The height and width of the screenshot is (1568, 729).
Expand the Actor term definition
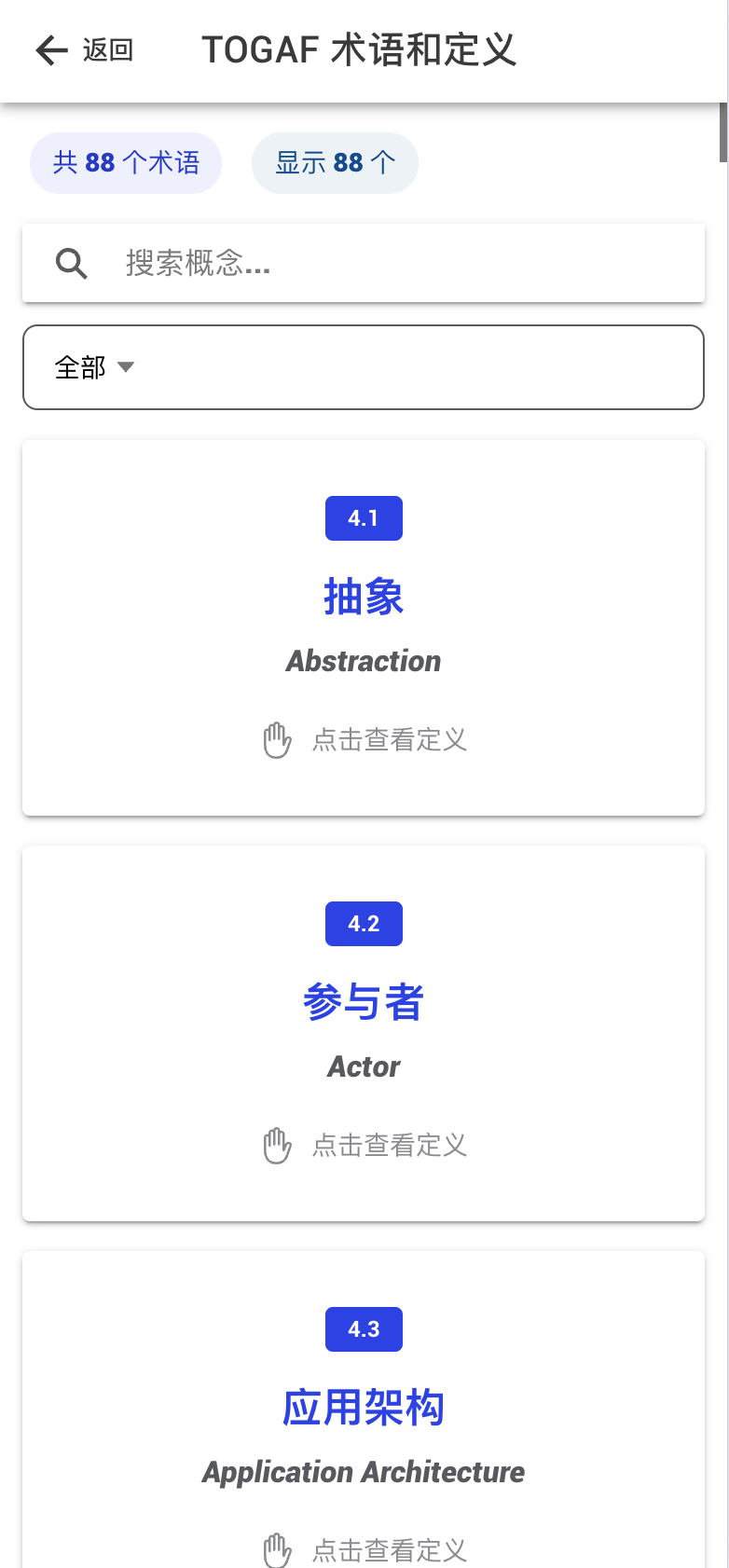[364, 1033]
